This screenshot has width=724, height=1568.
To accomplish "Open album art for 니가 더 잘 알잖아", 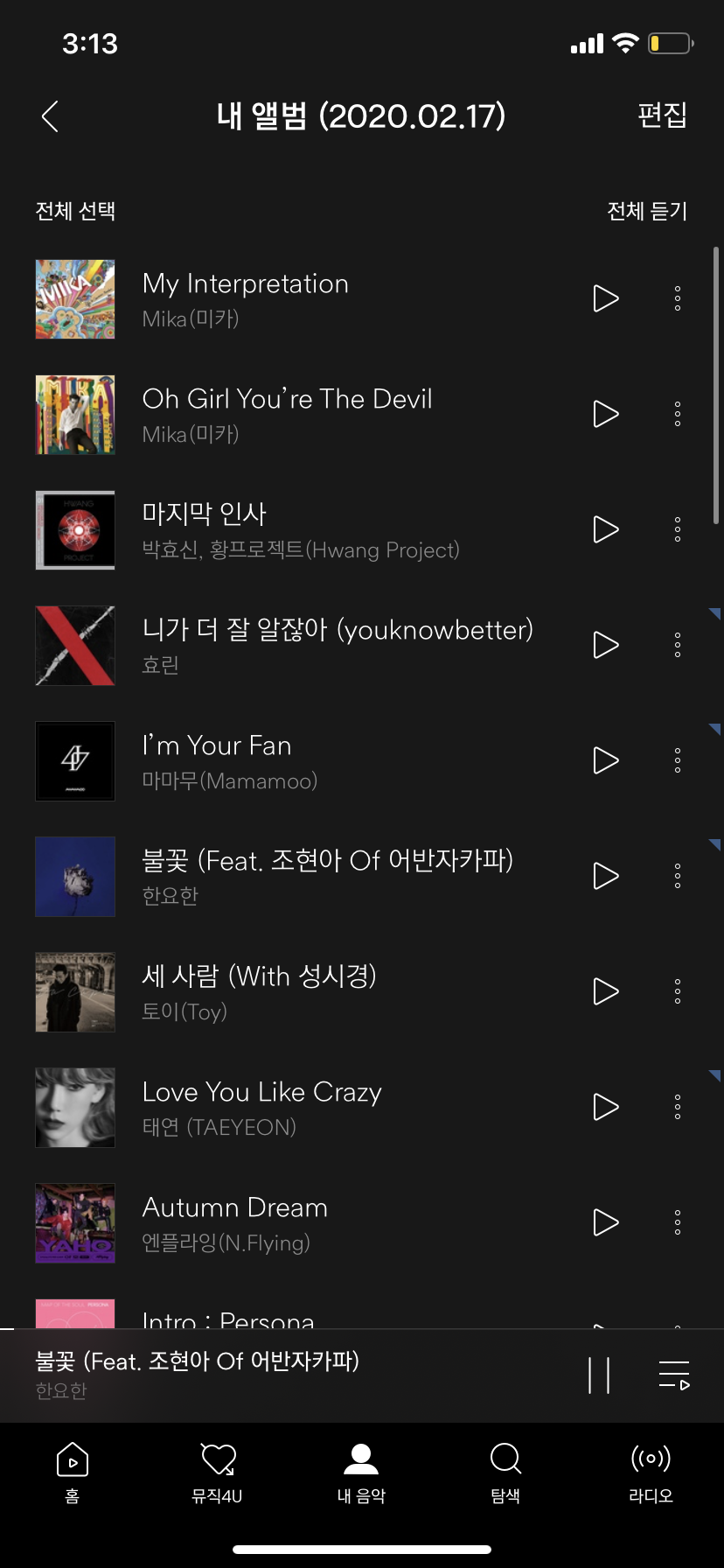I will (74, 645).
